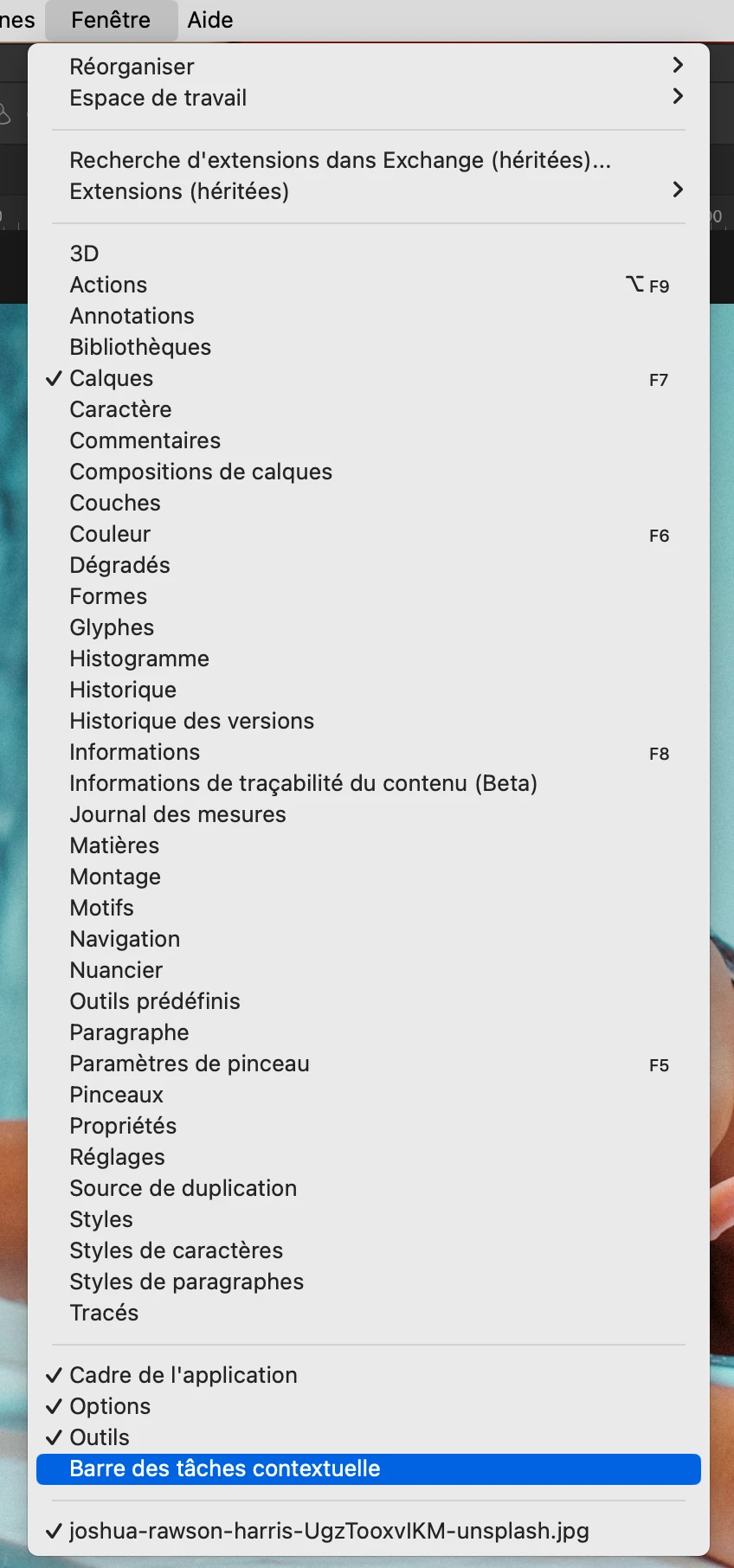Expand the Extensions (héritées) submenu

(x=179, y=191)
